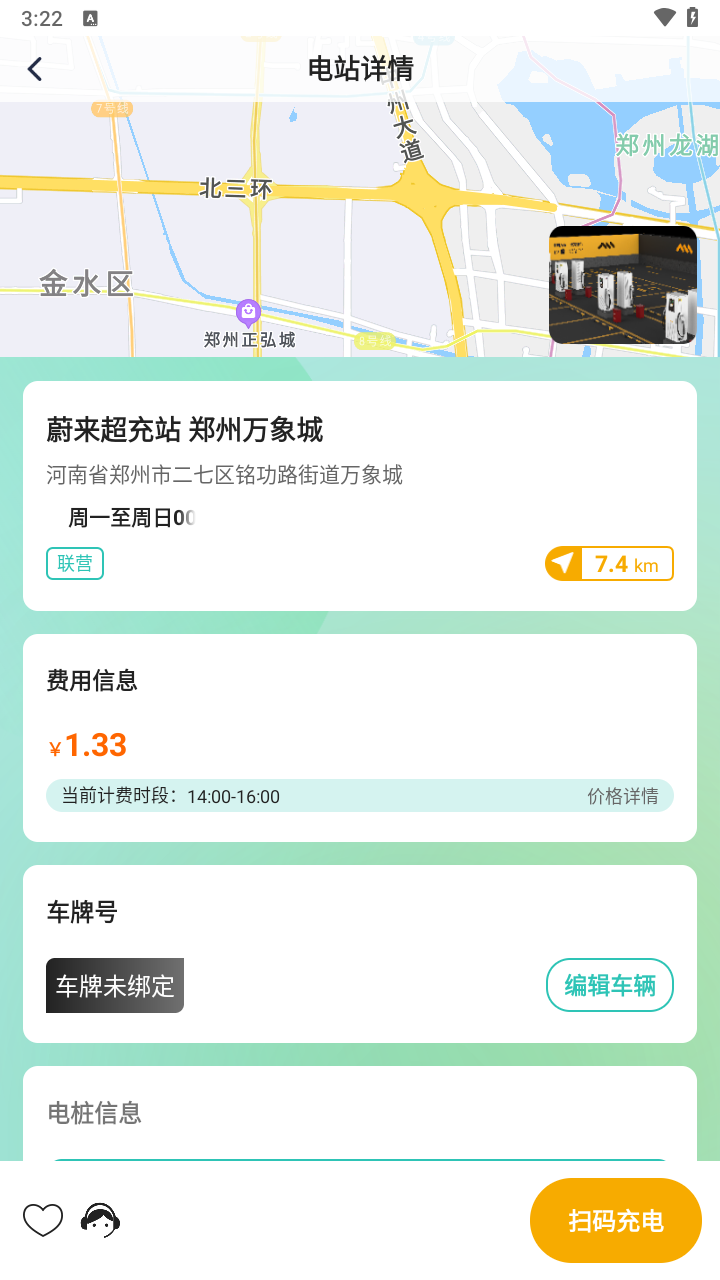Tap the navigation arrow showing 7.4 km
Viewport: 720px width, 1280px height.
[608, 563]
